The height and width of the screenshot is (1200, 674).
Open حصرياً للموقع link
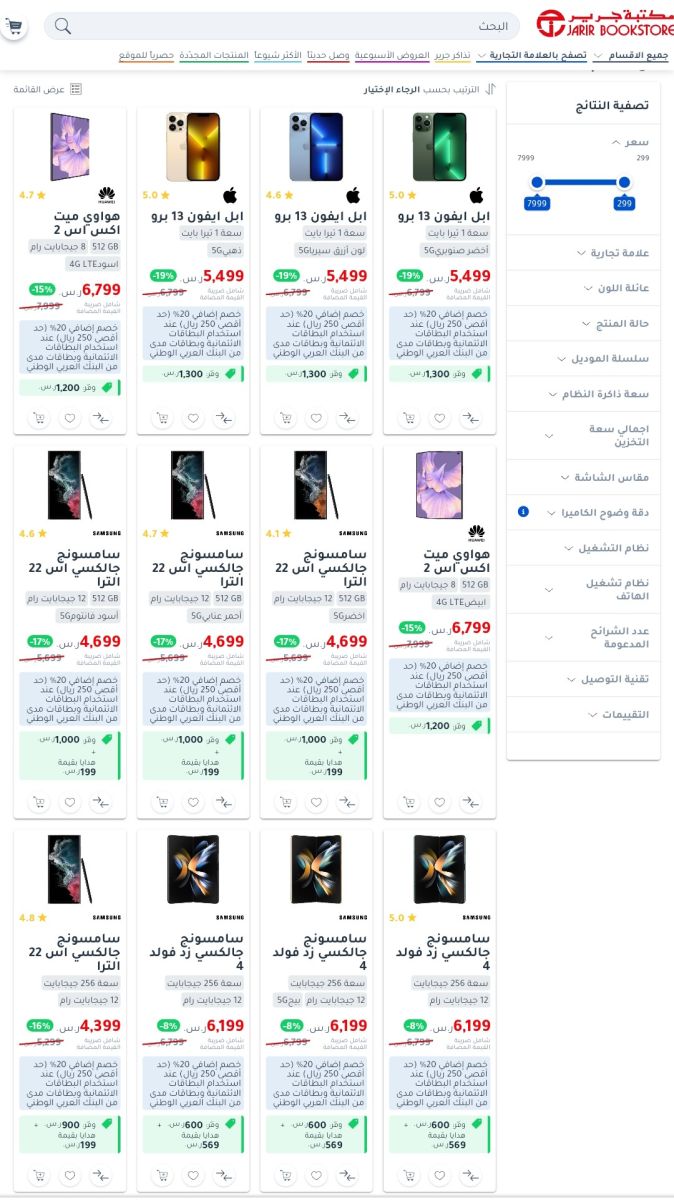[146, 55]
